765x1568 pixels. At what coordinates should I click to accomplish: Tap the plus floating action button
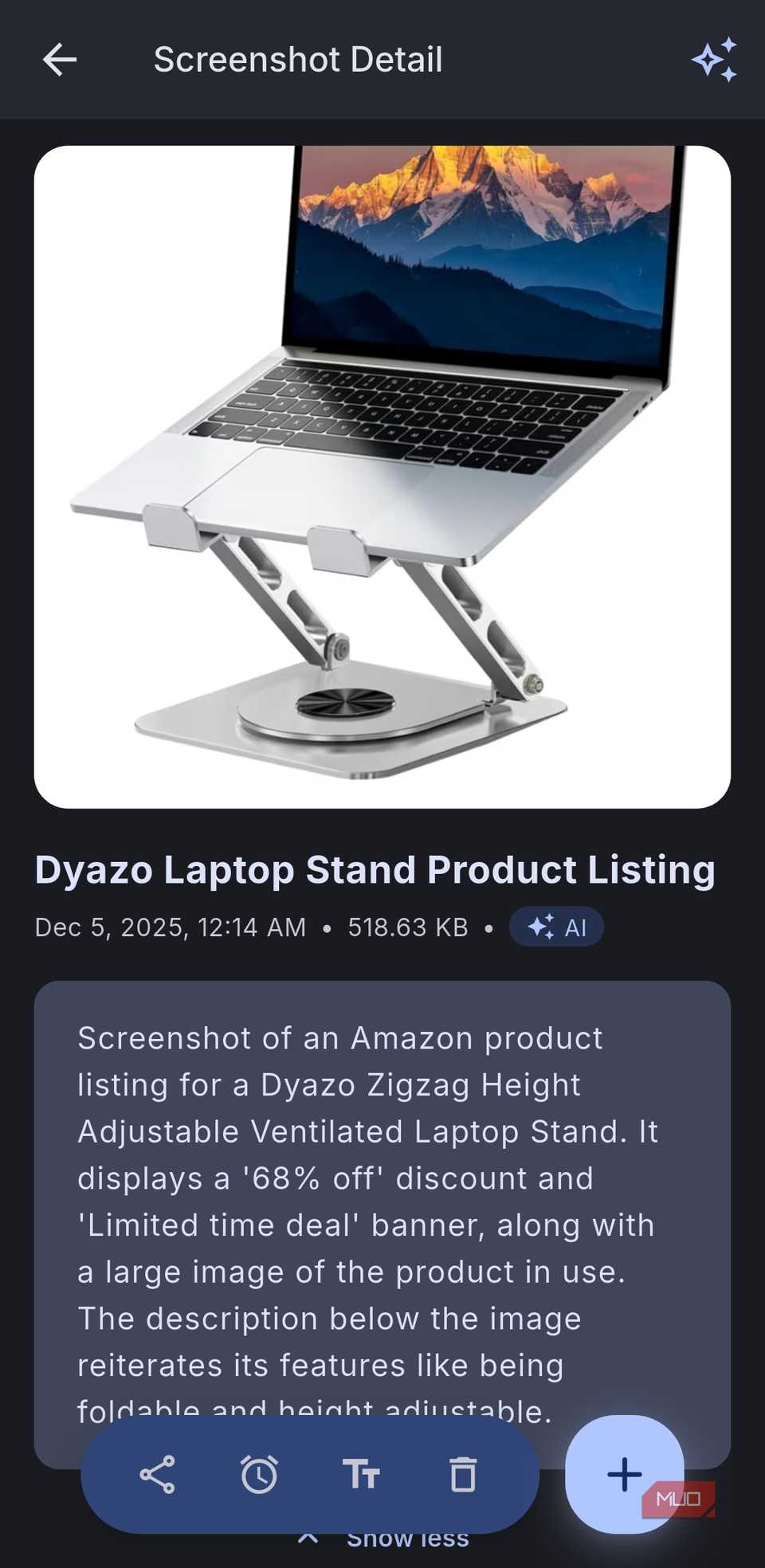(624, 1475)
